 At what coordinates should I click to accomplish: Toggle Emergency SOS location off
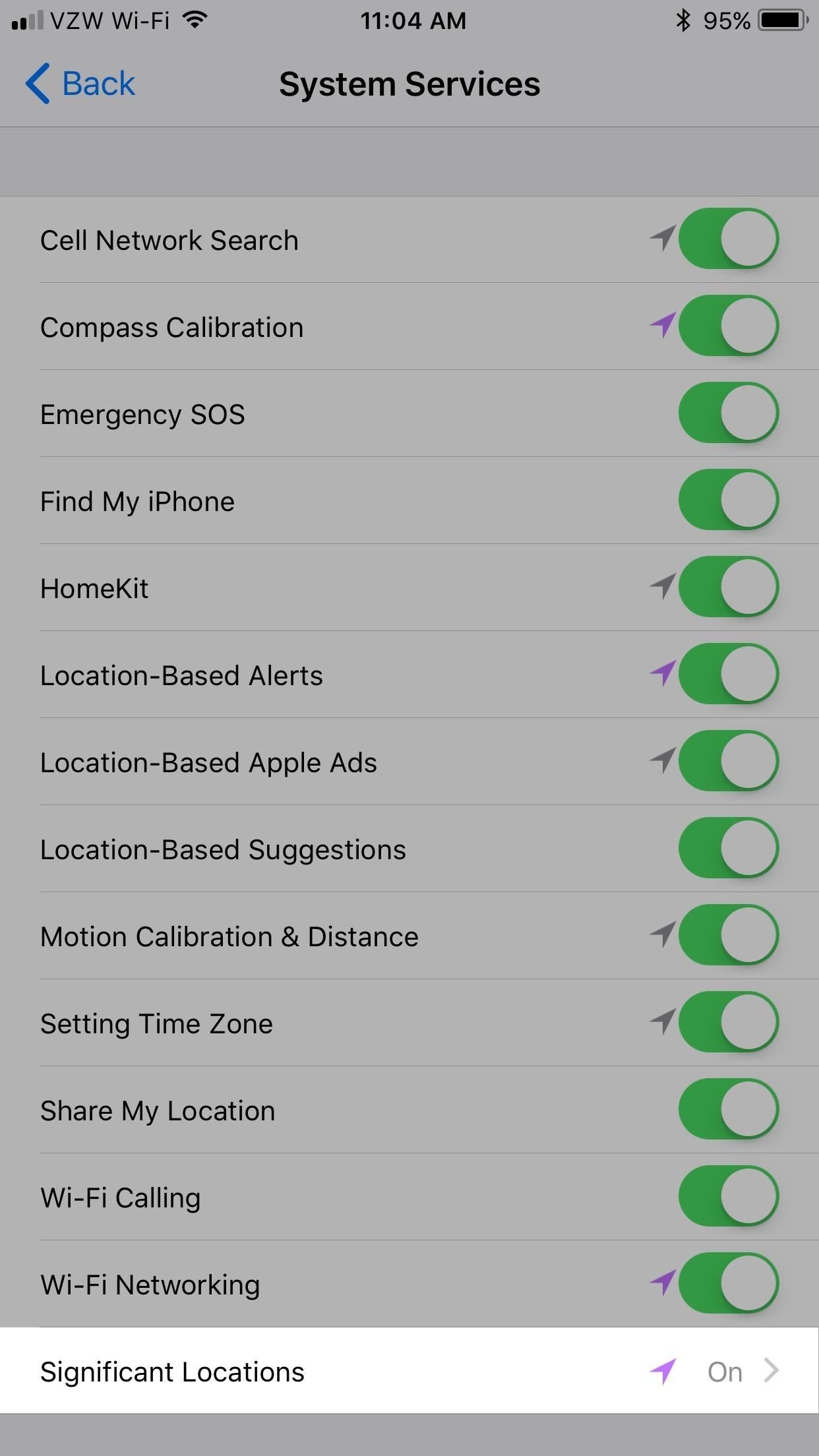pyautogui.click(x=728, y=413)
